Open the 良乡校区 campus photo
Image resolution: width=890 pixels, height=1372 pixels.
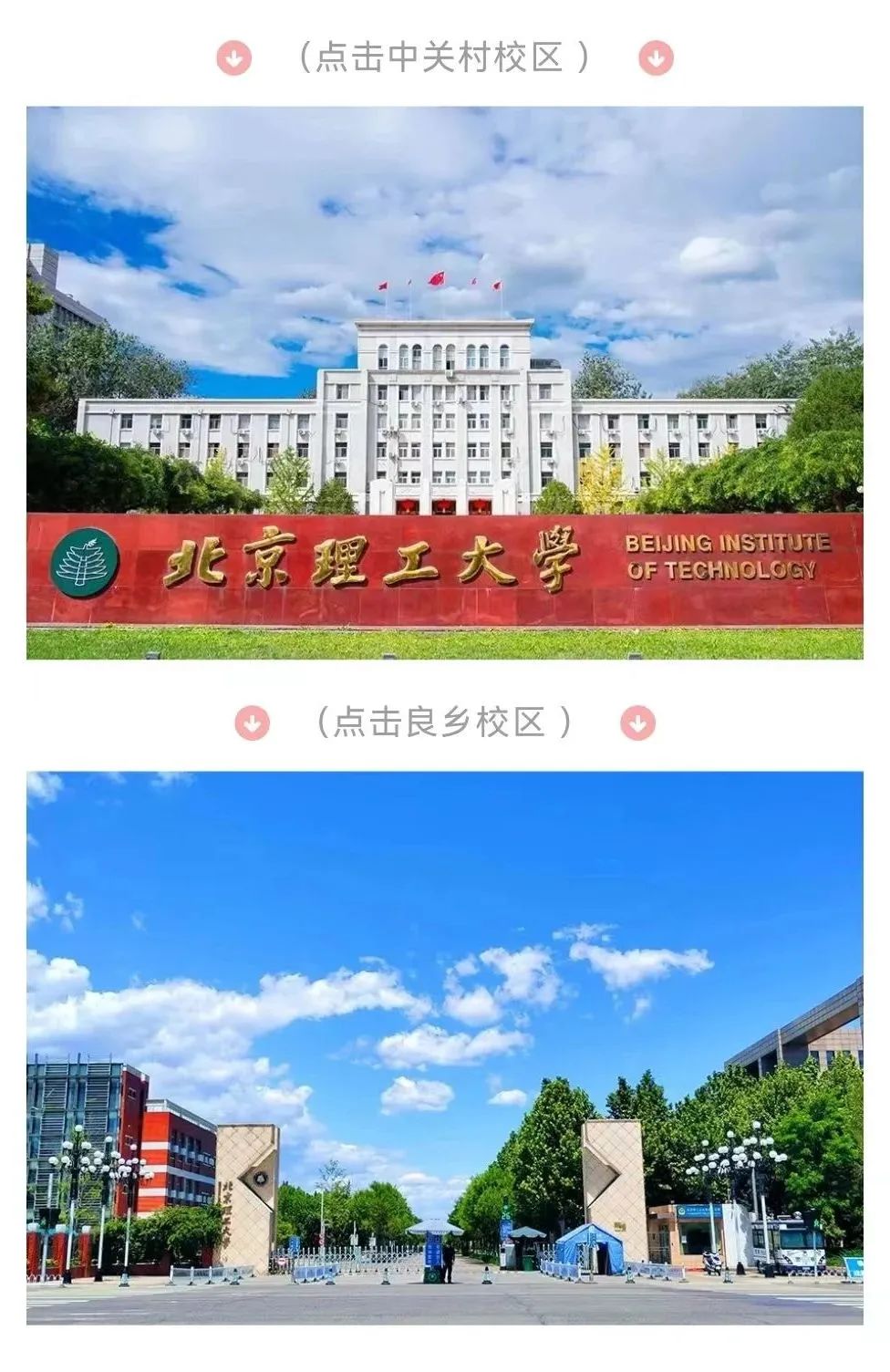point(444,1047)
